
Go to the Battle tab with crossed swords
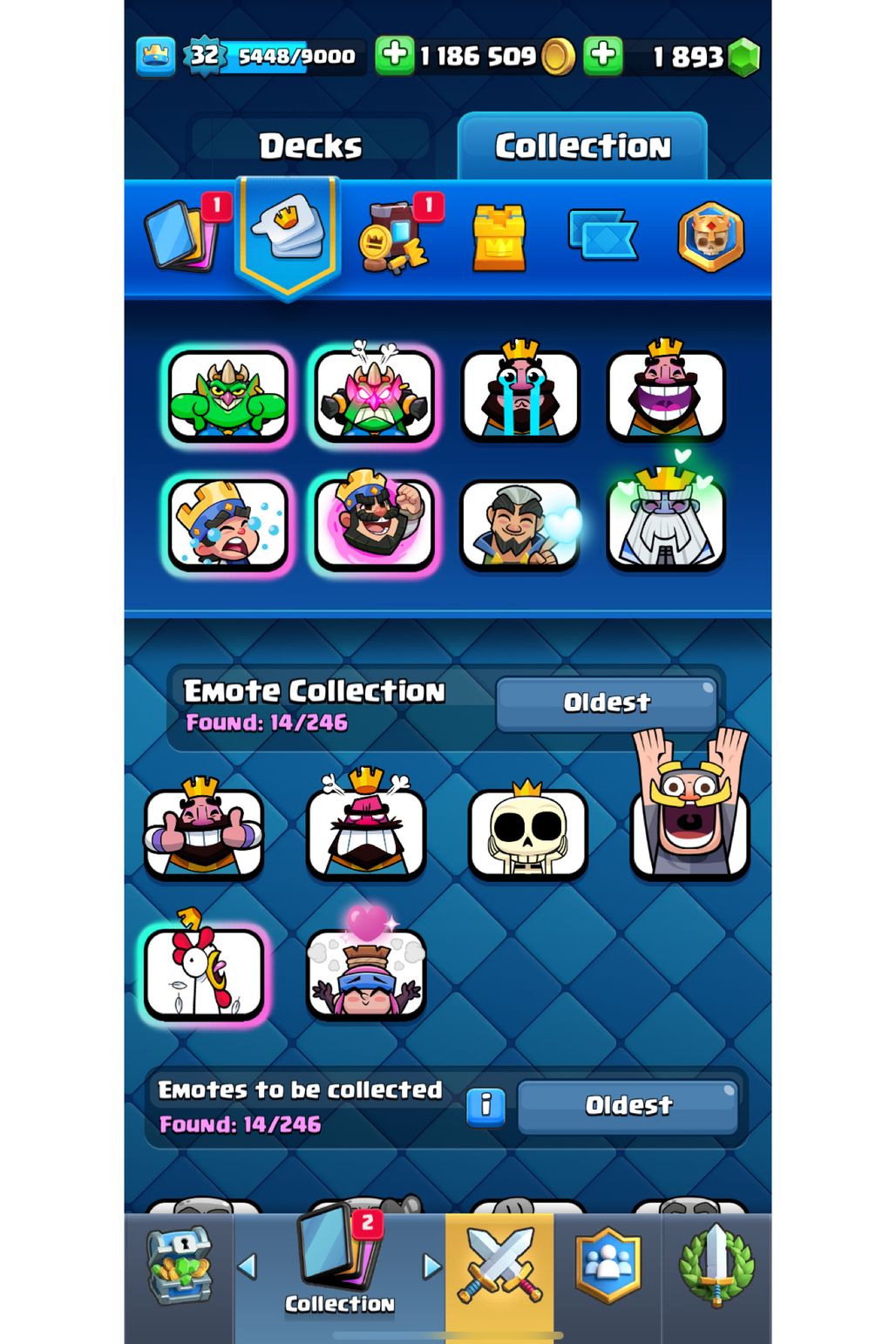(x=499, y=1266)
